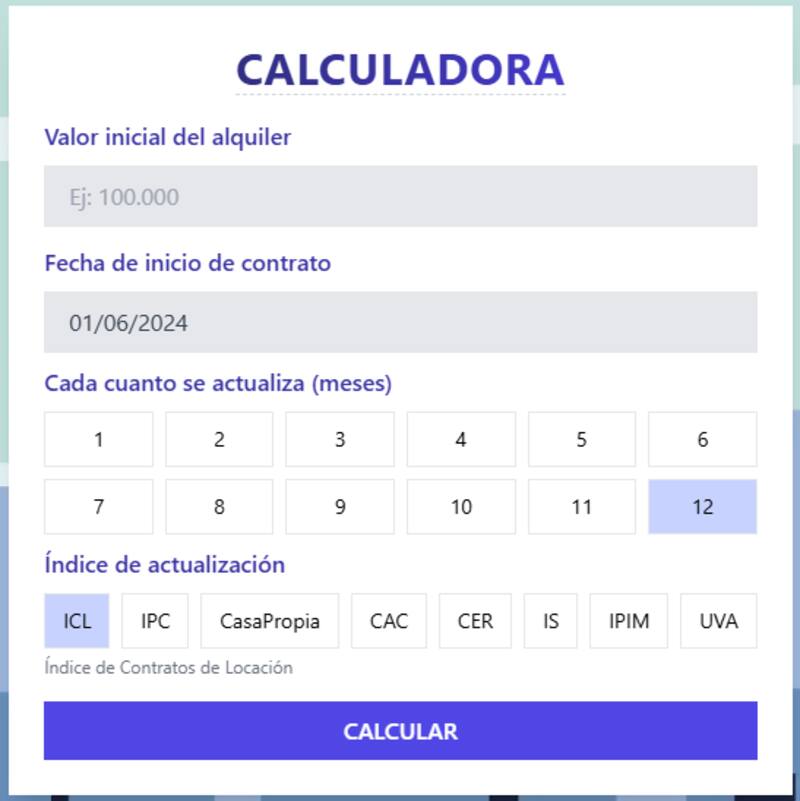Image resolution: width=800 pixels, height=801 pixels.
Task: Choose the CasaPropia index
Action: (x=270, y=621)
